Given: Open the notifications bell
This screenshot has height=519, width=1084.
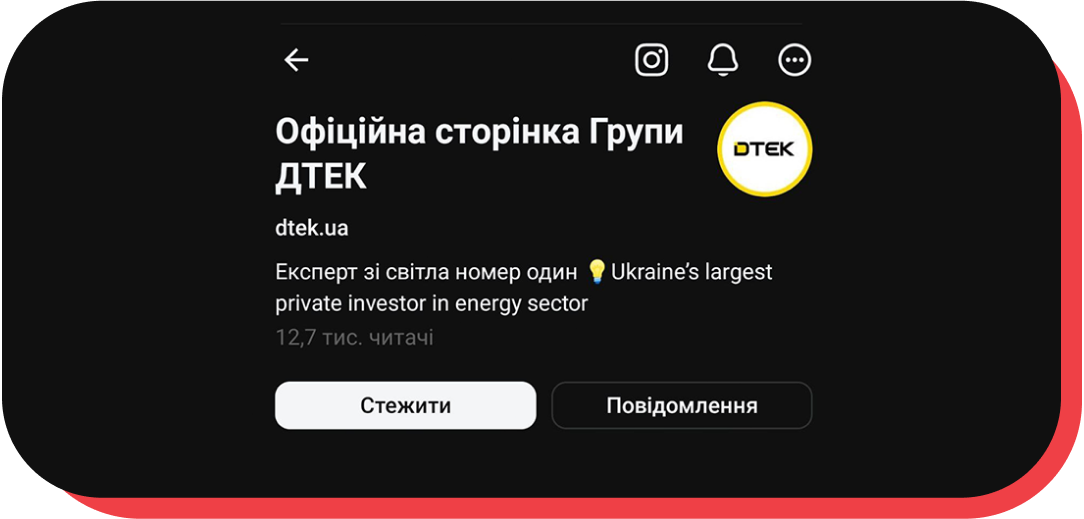Looking at the screenshot, I should tap(723, 60).
